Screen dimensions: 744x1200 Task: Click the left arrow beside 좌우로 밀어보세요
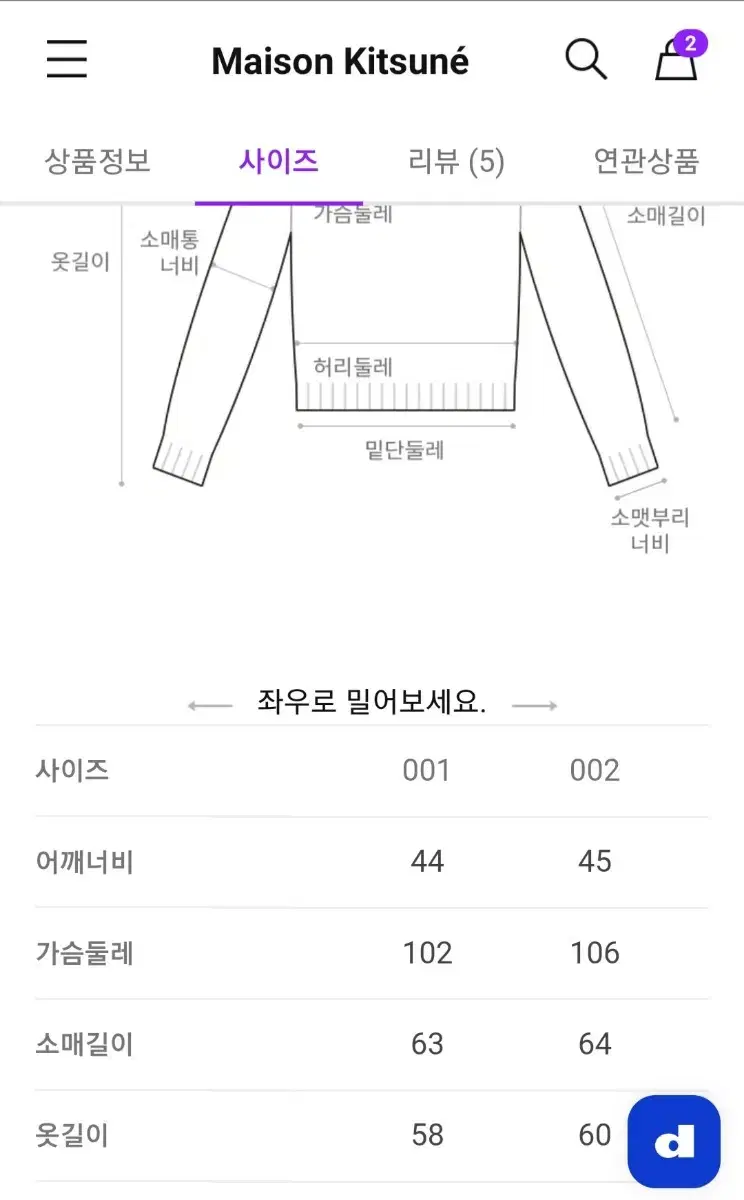tap(210, 705)
